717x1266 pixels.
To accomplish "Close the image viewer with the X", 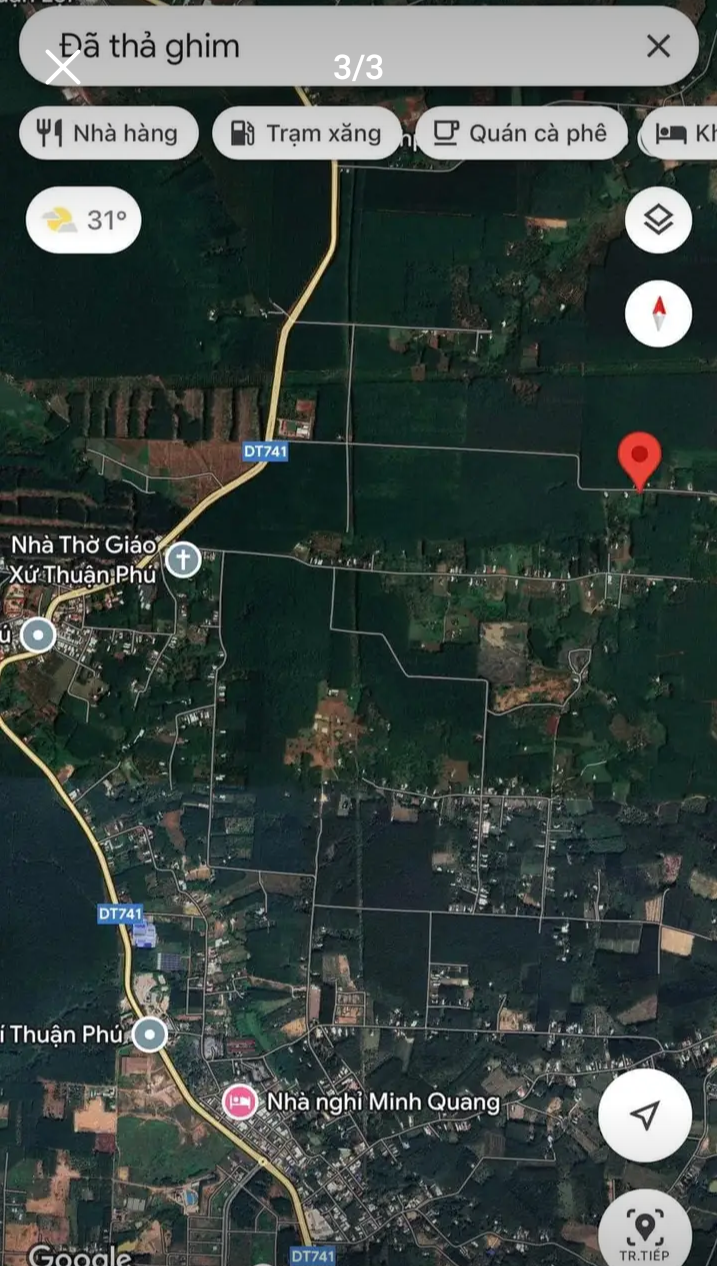I will point(62,68).
